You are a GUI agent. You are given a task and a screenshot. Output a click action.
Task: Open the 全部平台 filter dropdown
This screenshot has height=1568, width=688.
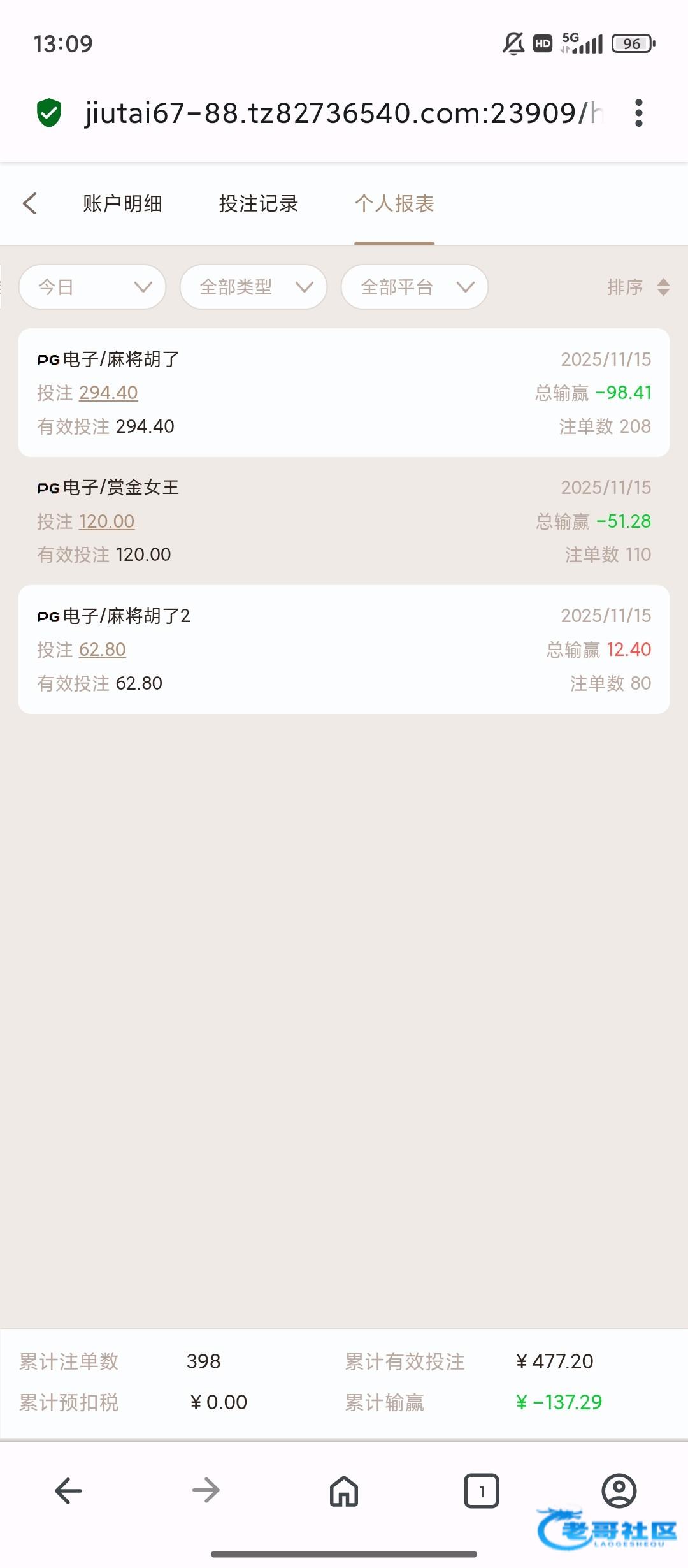415,287
